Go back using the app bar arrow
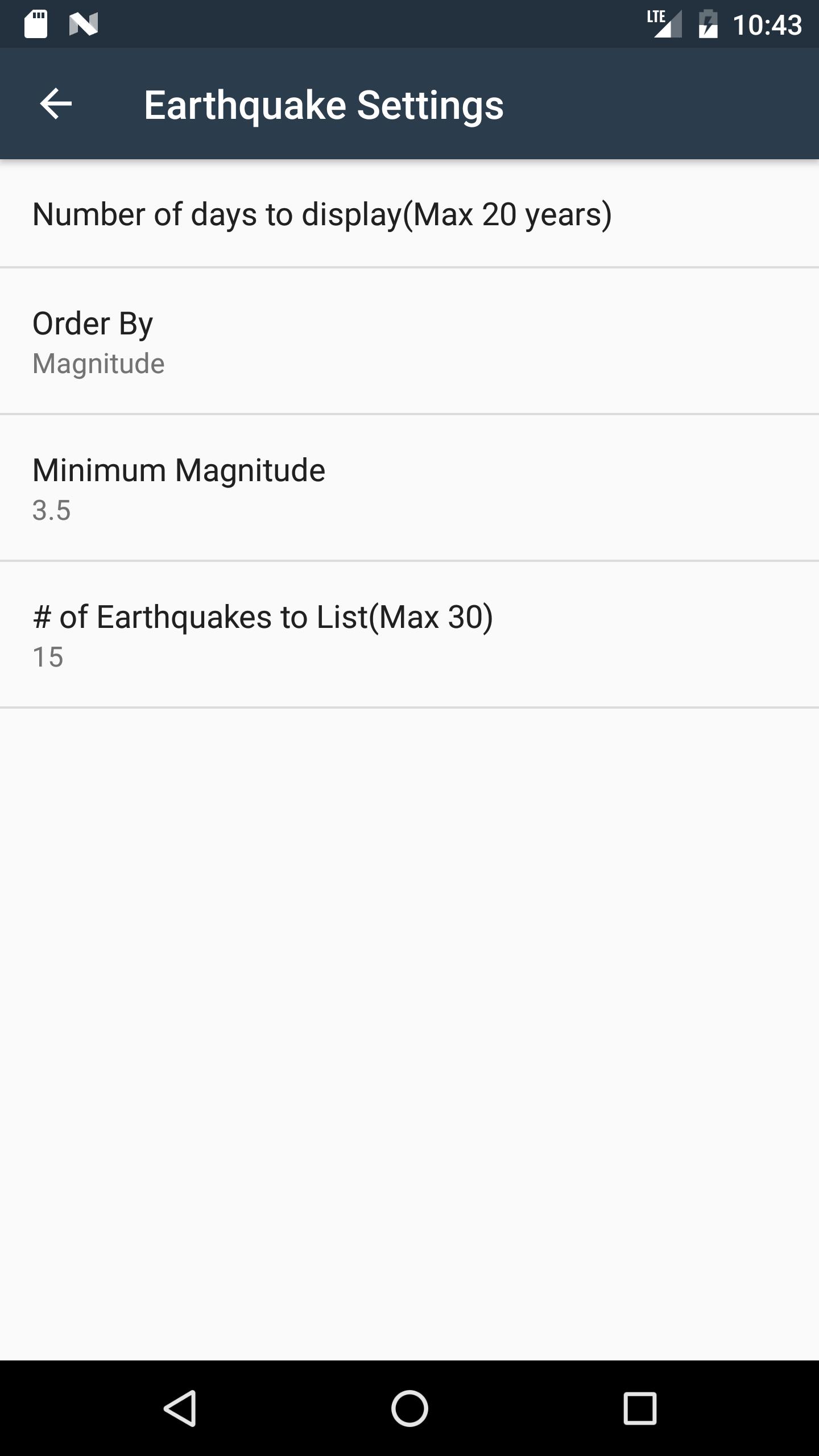This screenshot has height=1456, width=819. 56,104
